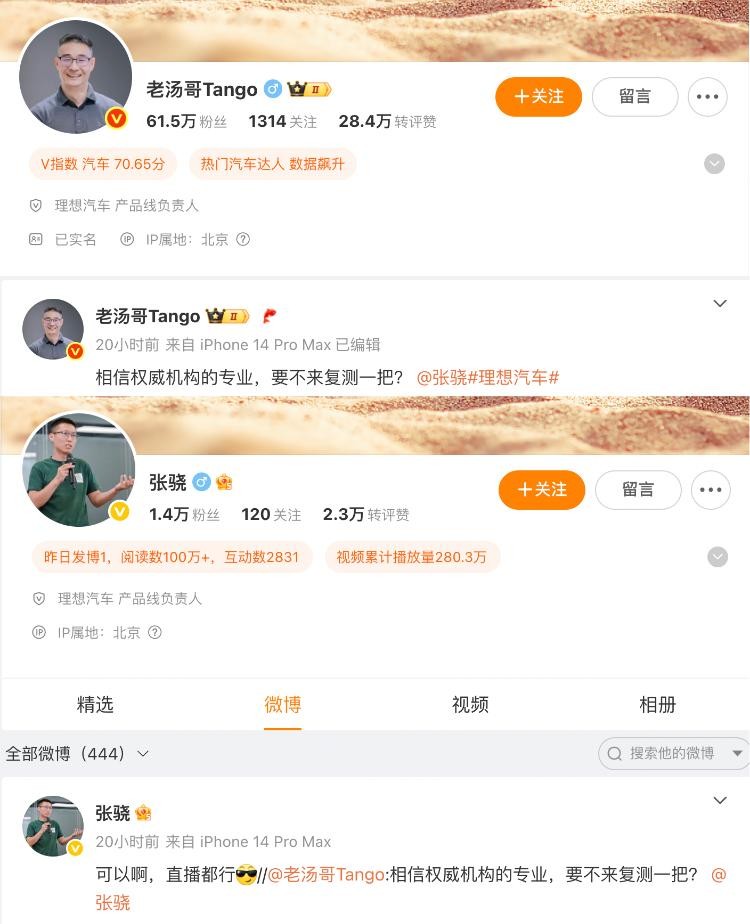750x924 pixels.
Task: Expand Tango's profile details with the circled arrow
Action: (714, 163)
